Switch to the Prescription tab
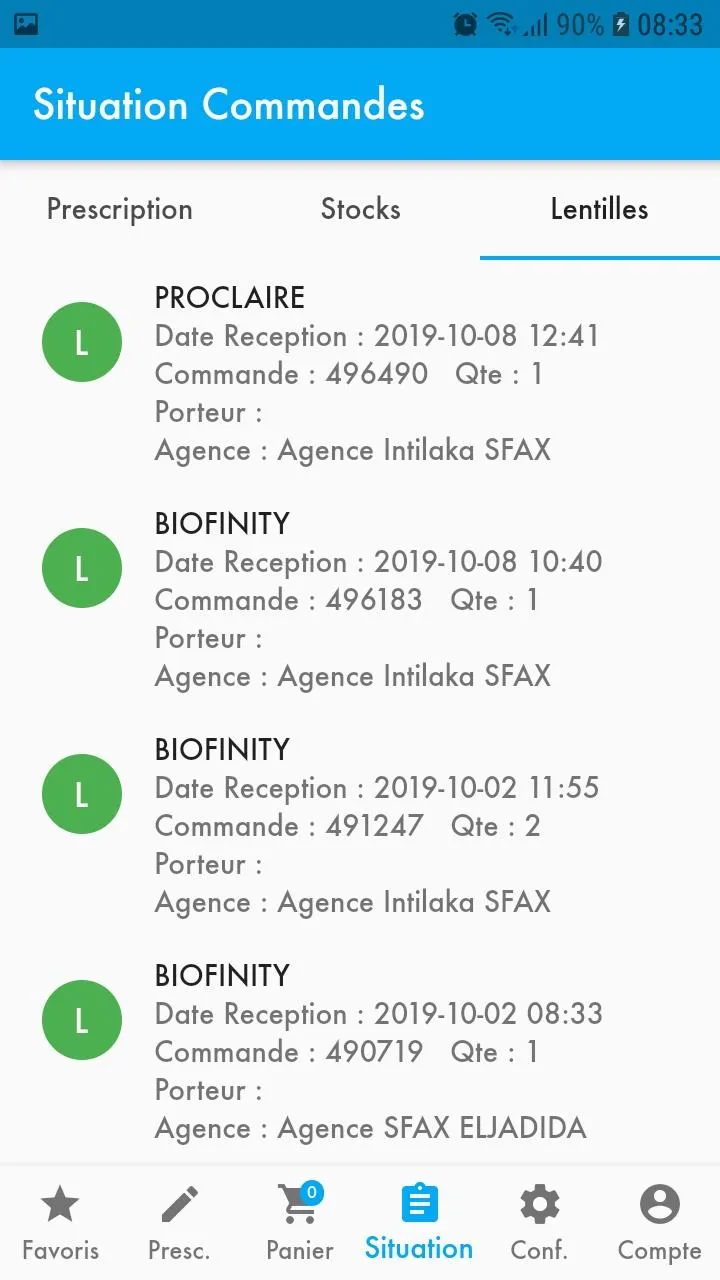720x1280 pixels. click(x=119, y=209)
